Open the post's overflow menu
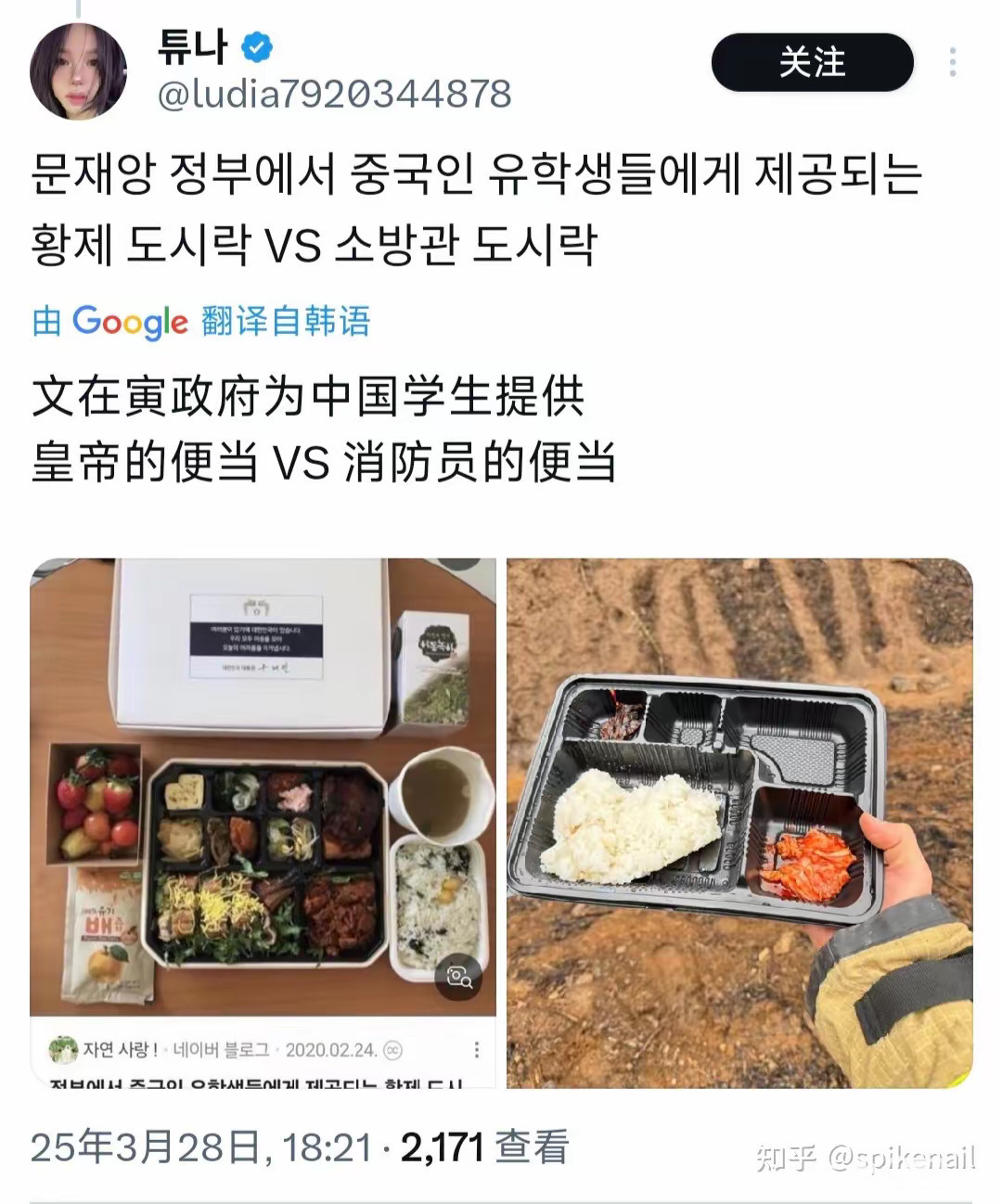 pyautogui.click(x=952, y=62)
